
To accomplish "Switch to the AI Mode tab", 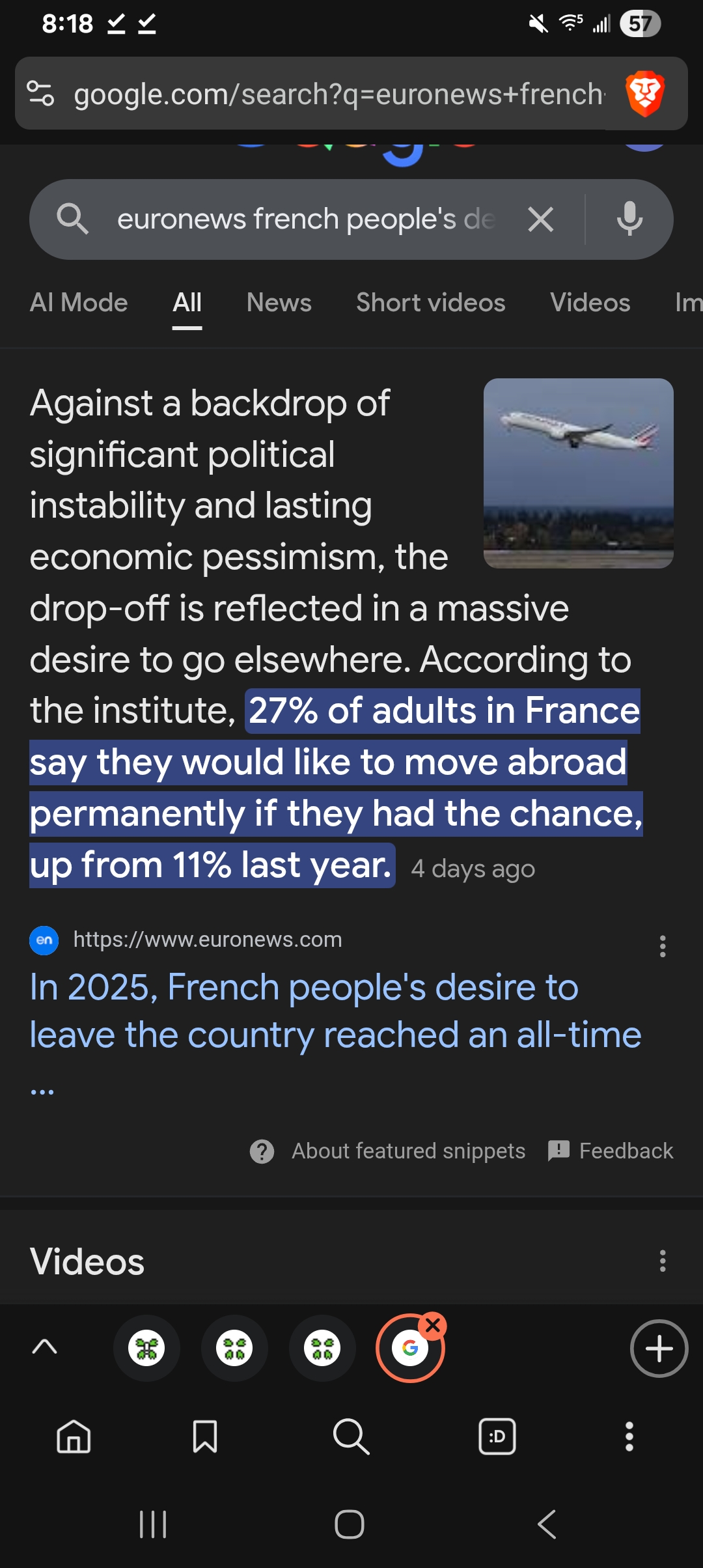I will [79, 303].
